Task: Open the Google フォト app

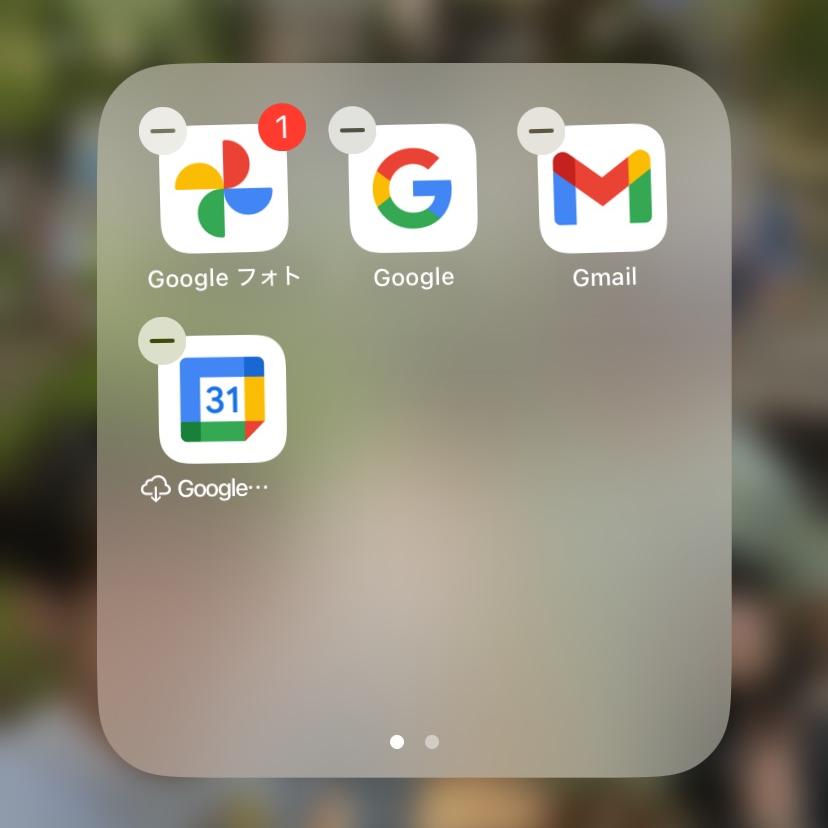Action: [224, 188]
